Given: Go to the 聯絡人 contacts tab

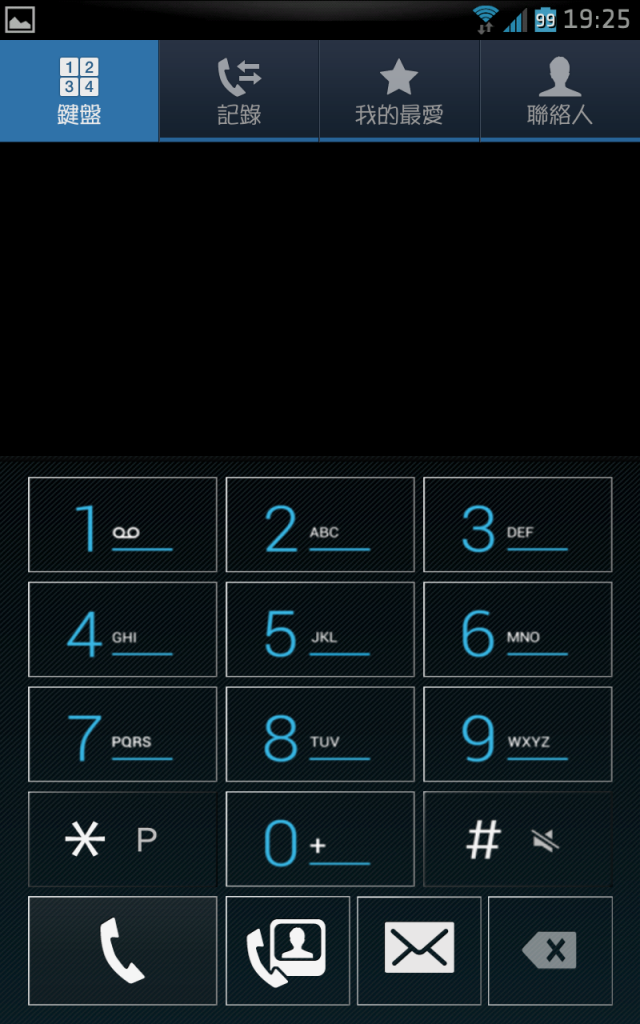Looking at the screenshot, I should coord(560,91).
